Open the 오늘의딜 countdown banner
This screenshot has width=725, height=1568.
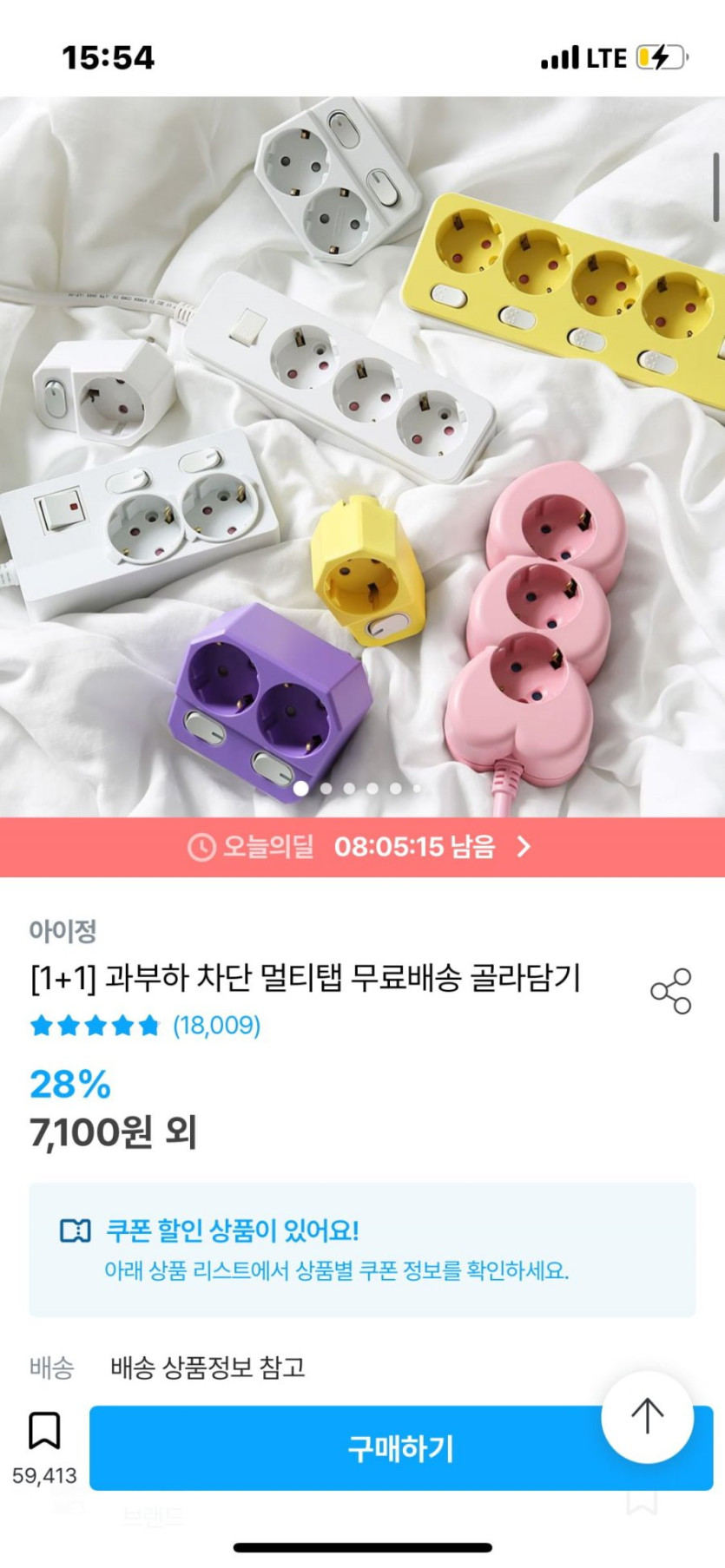(362, 847)
